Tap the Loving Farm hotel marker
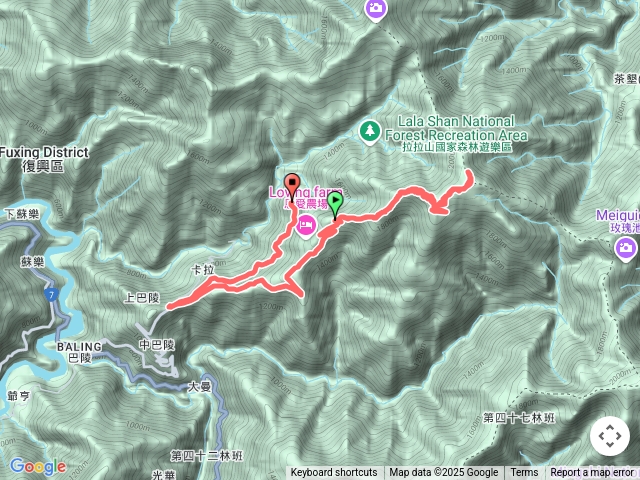This screenshot has height=480, width=640. tap(305, 227)
